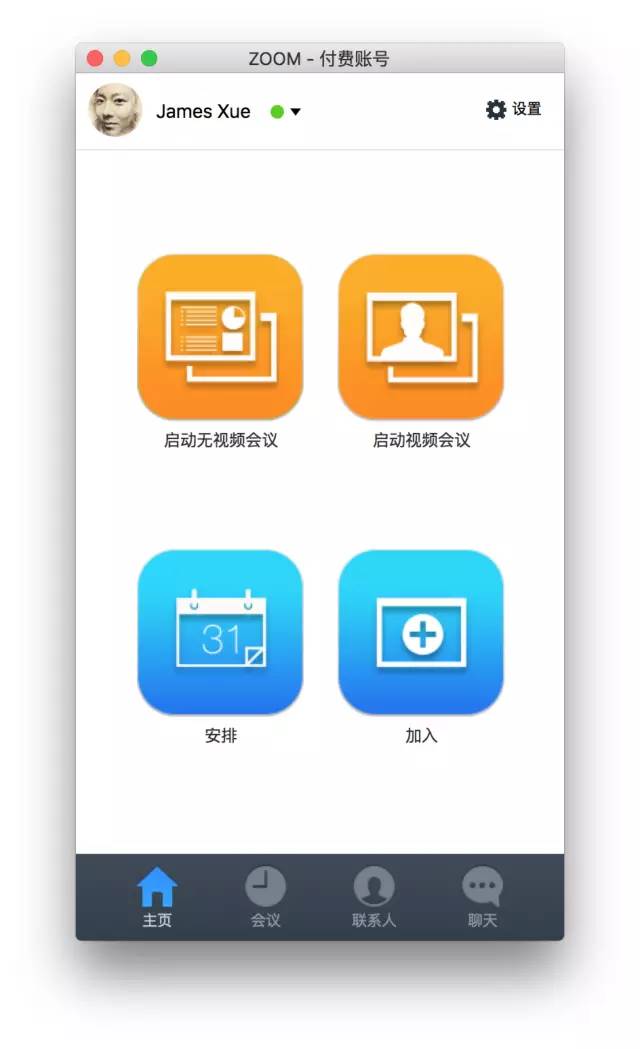Switch to the 聊天 tab
Viewport: 640px width, 1049px height.
pyautogui.click(x=482, y=897)
